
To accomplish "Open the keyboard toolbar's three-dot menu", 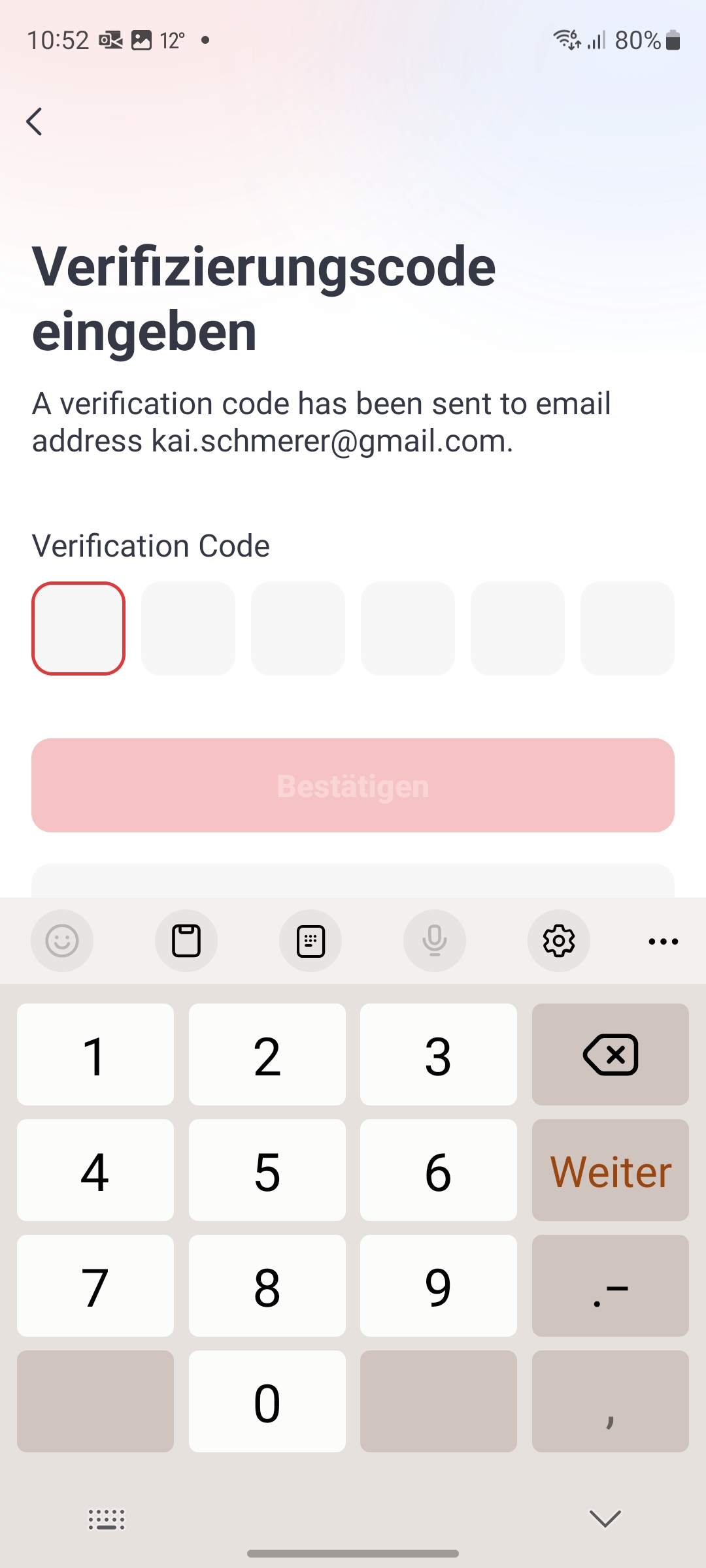I will point(663,941).
